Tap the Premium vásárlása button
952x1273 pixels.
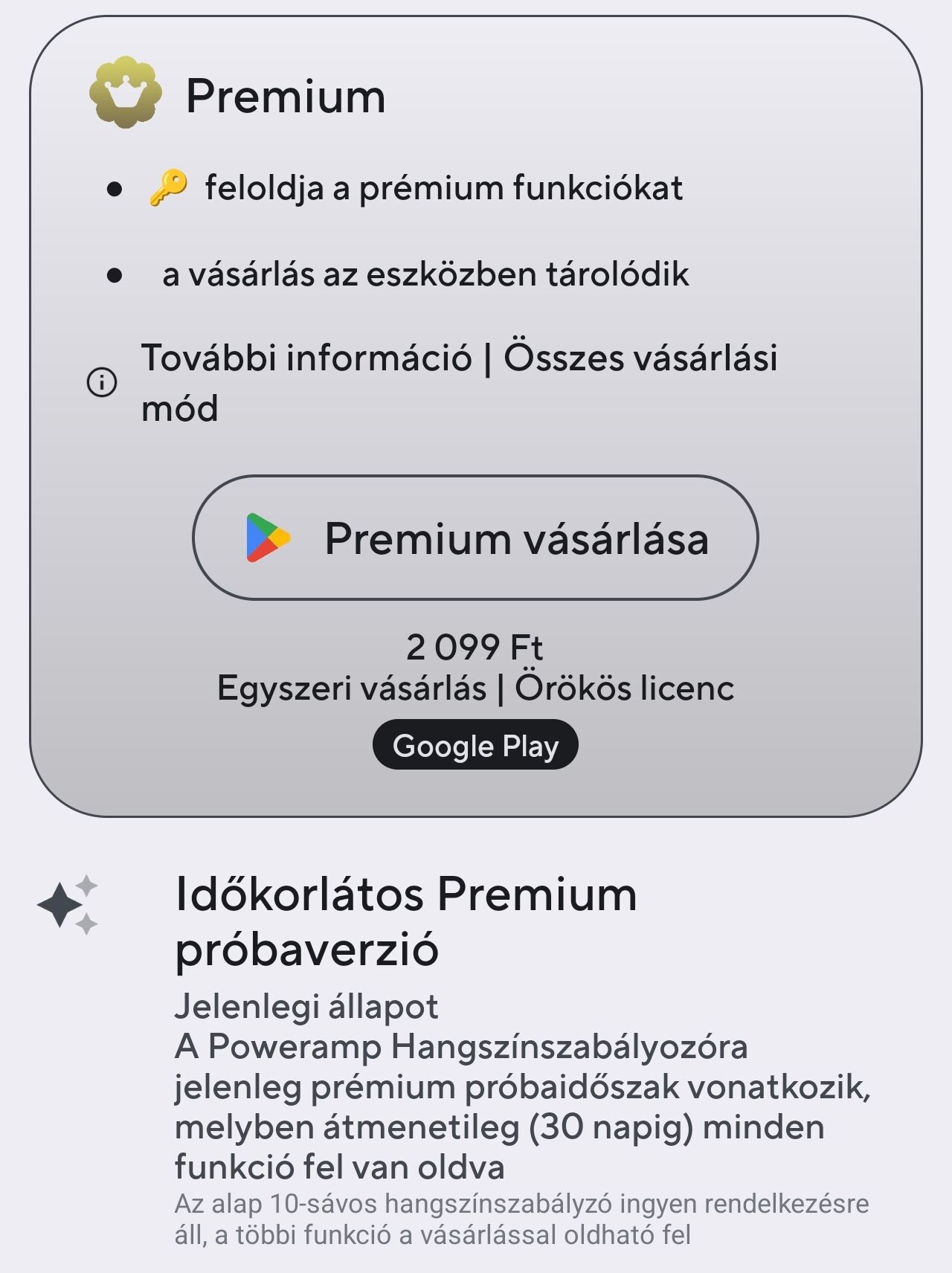click(475, 538)
